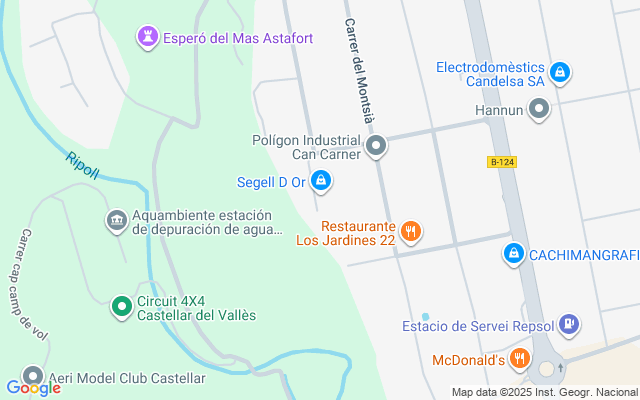640x400 pixels.
Task: Open Restaurante Los Jardines 22 marker
Action: (x=410, y=233)
